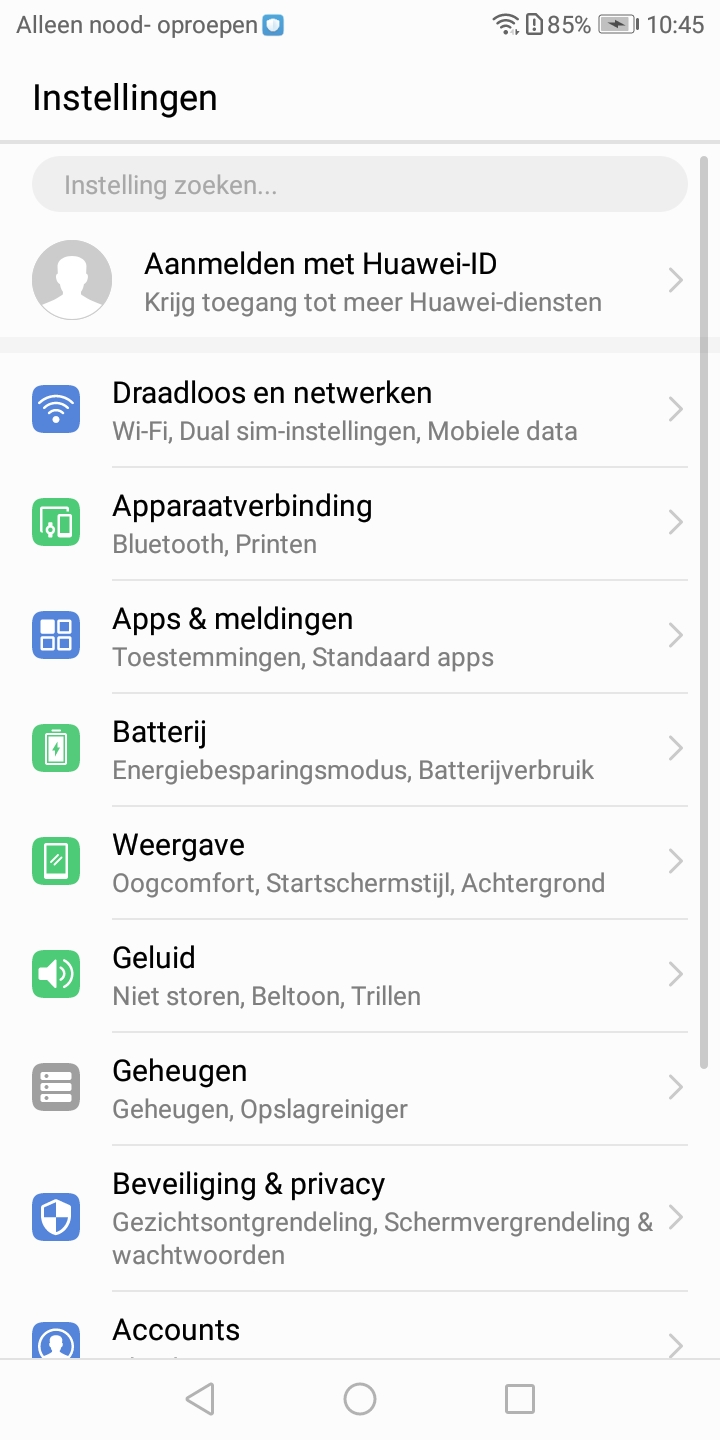
Task: Go to the home screen
Action: [360, 1399]
